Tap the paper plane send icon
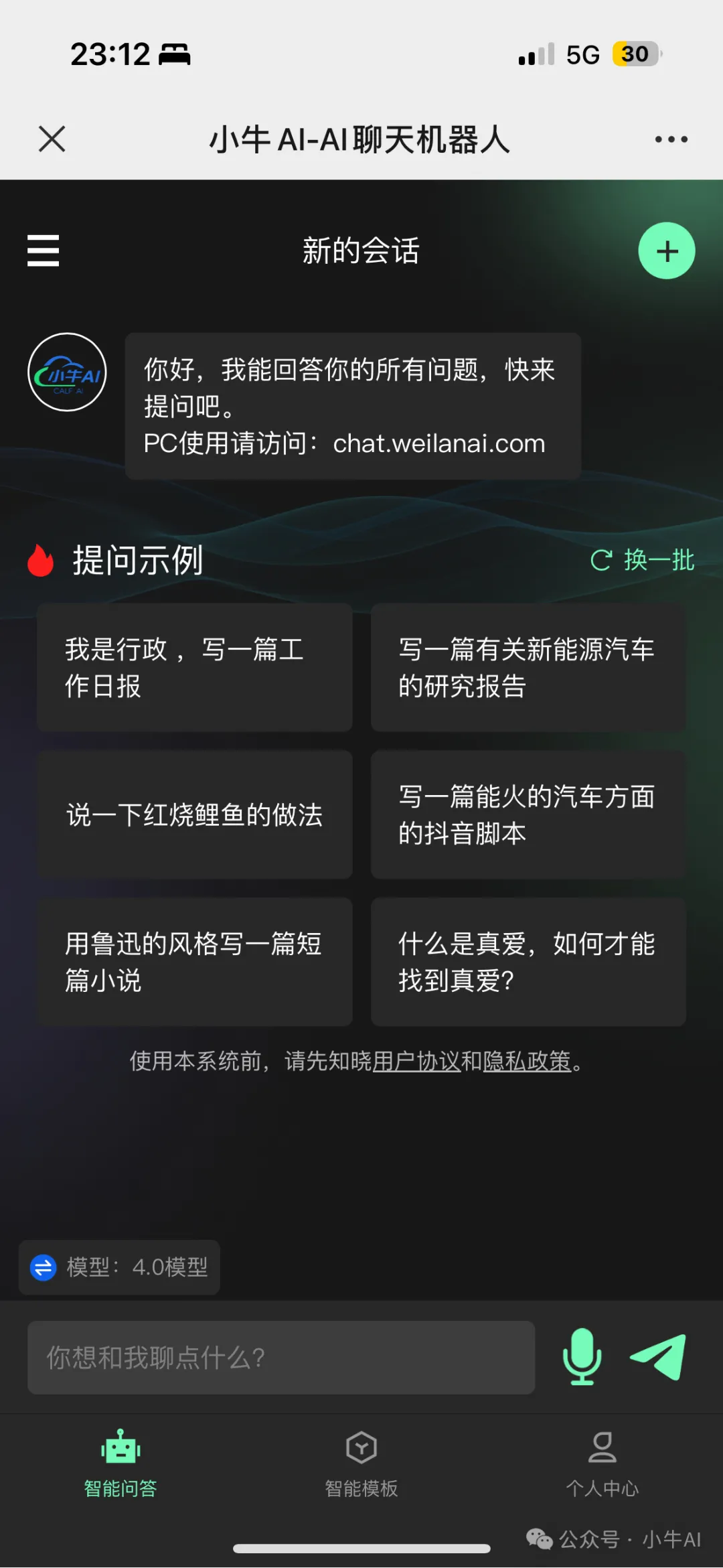Screen dimensions: 723x1568 coord(659,1355)
